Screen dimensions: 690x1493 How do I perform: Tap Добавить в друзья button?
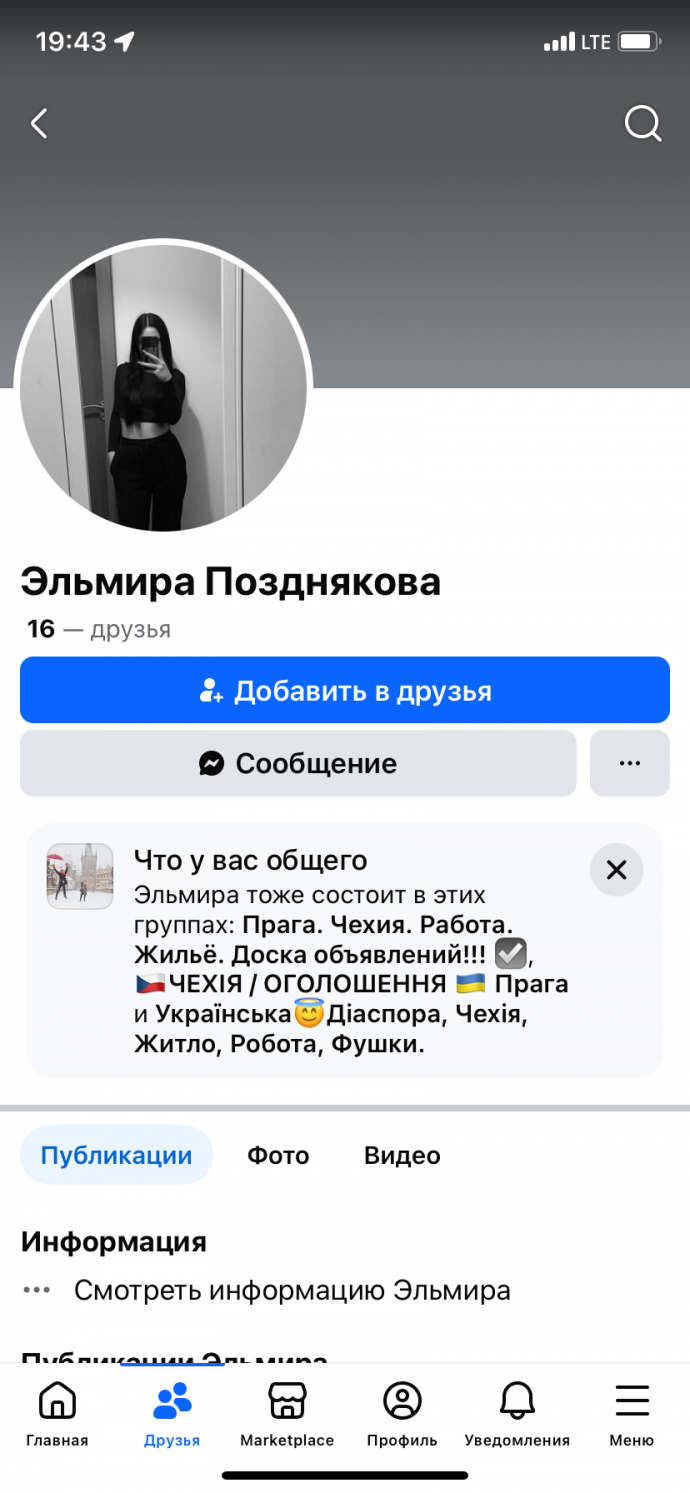(345, 690)
